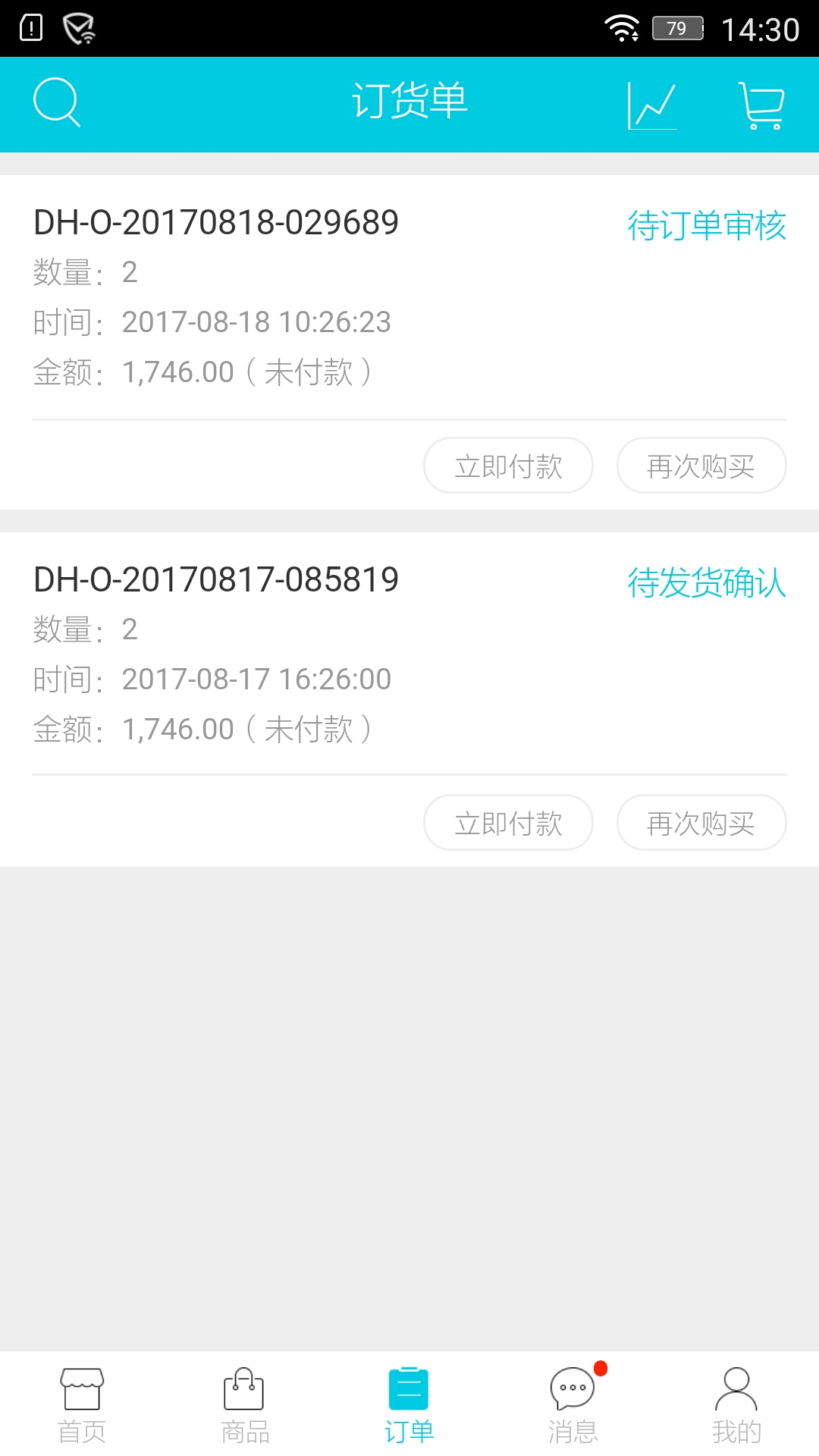Tap 再次购买 for order DH-O-20170818-029689
The image size is (819, 1456).
point(701,466)
